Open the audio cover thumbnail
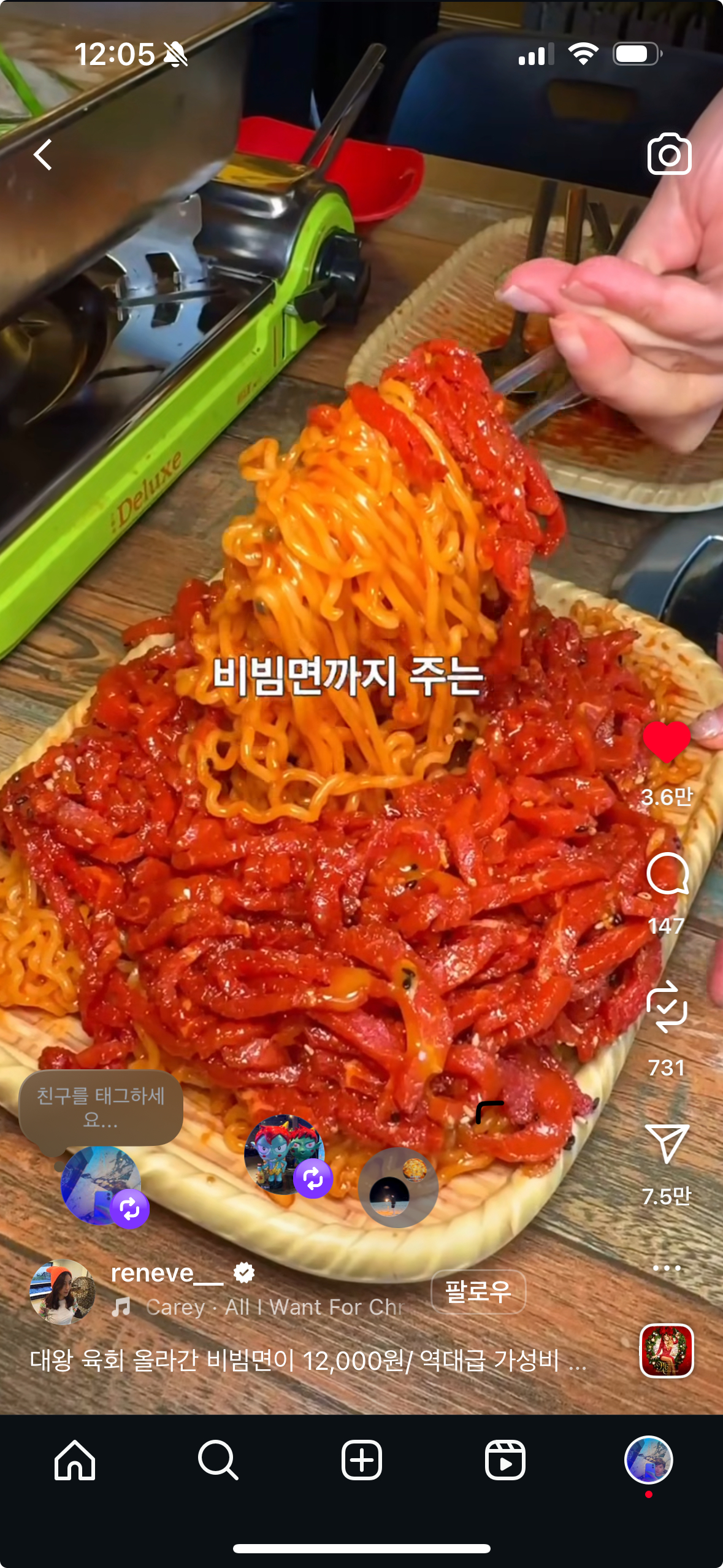Screen dimensions: 723x1568 click(x=667, y=1350)
